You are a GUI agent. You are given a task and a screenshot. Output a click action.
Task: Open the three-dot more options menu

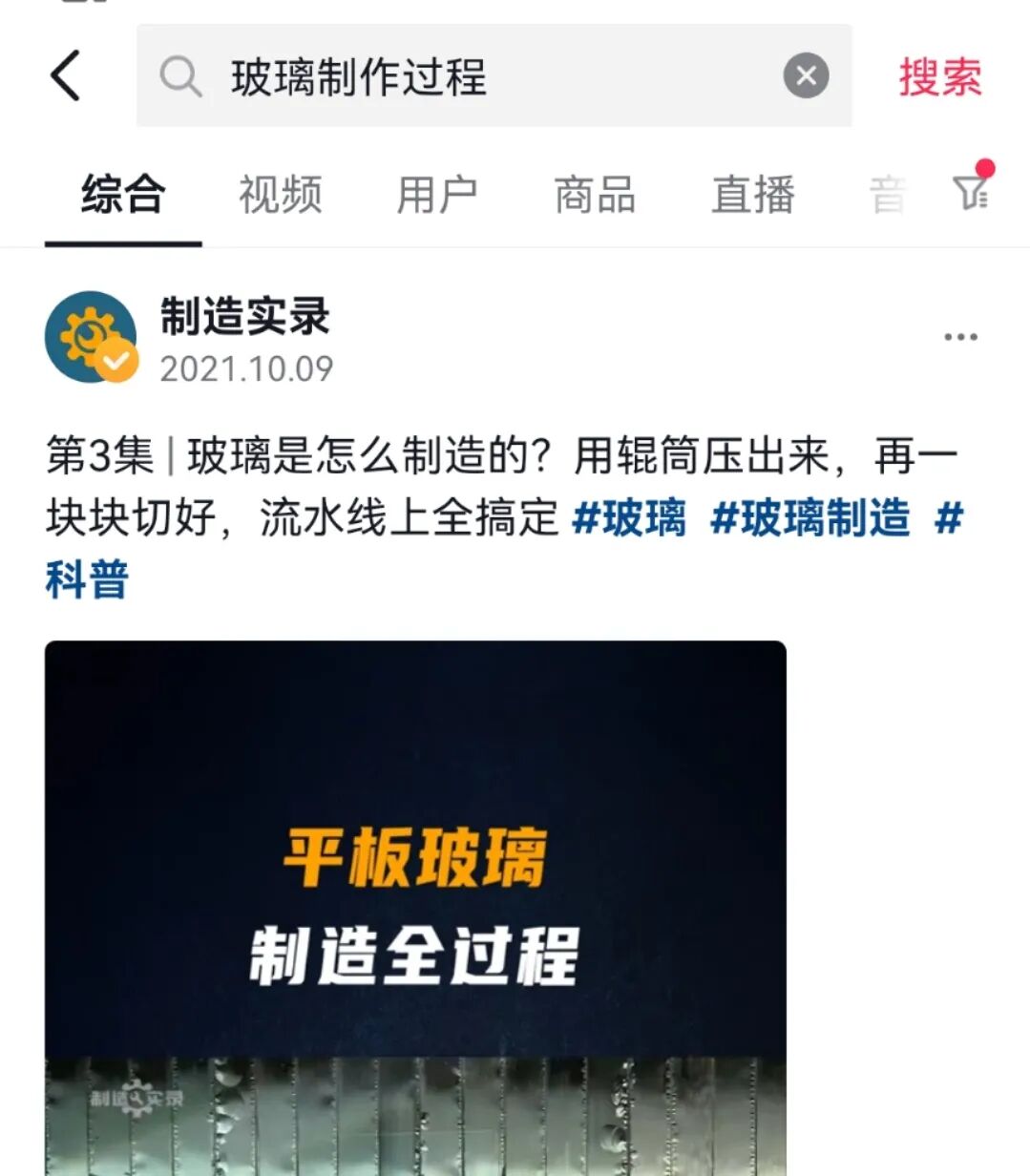pos(961,336)
